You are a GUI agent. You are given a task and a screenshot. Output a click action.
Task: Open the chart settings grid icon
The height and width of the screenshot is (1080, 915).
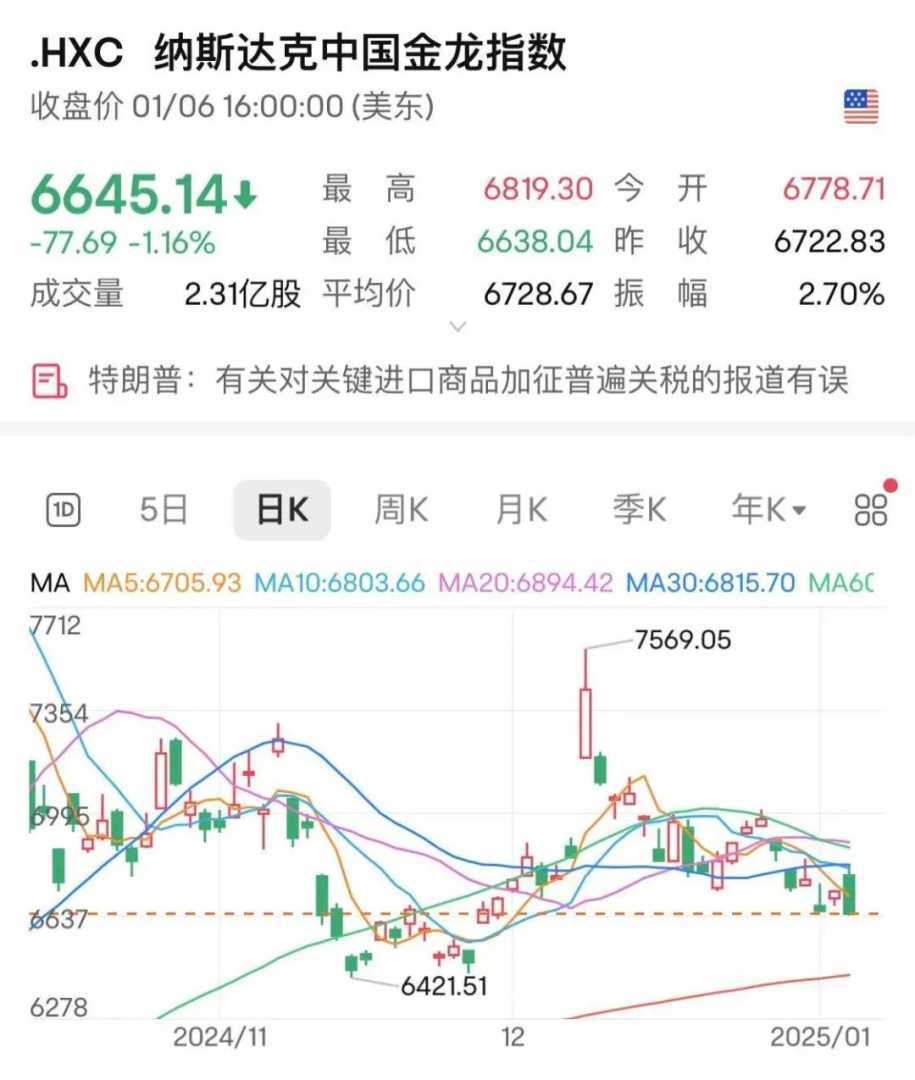[871, 510]
